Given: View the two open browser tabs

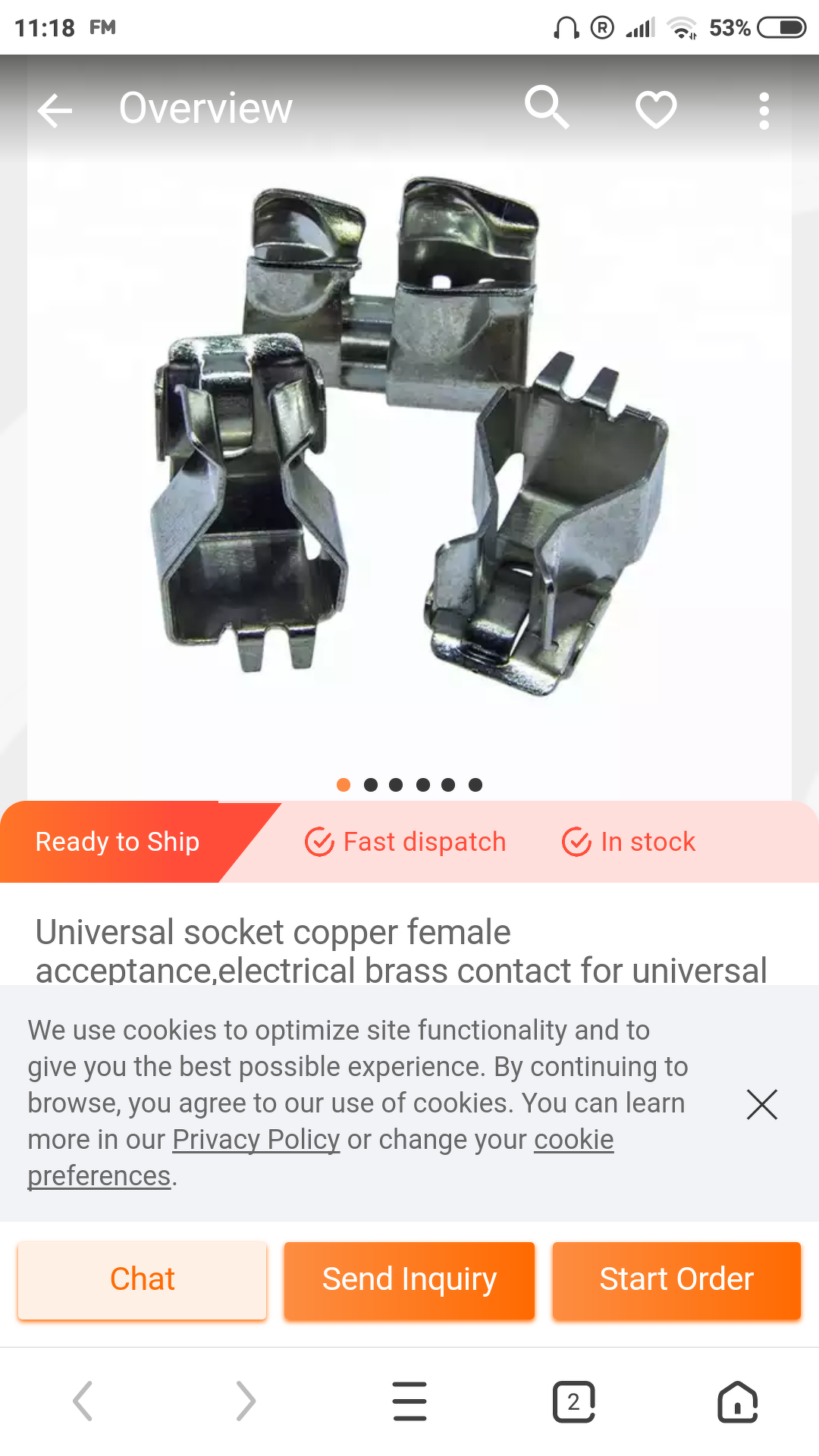Looking at the screenshot, I should click(x=573, y=1401).
